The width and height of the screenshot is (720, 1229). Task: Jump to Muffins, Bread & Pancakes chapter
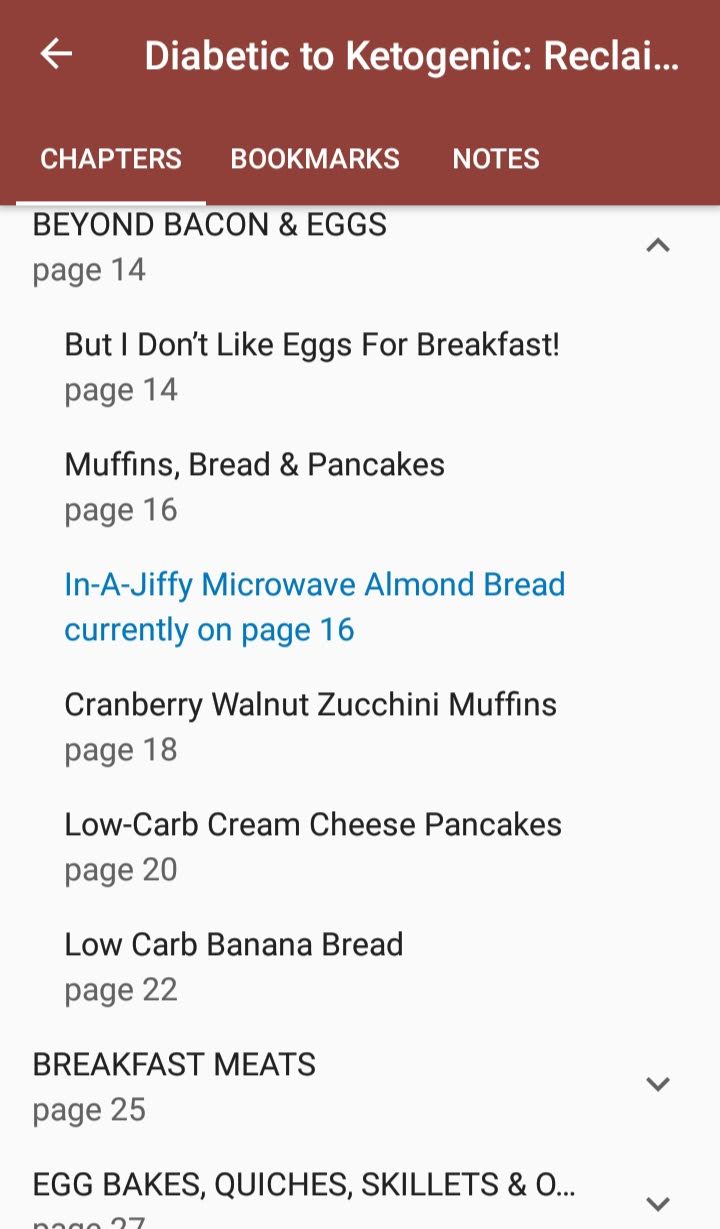pos(255,486)
